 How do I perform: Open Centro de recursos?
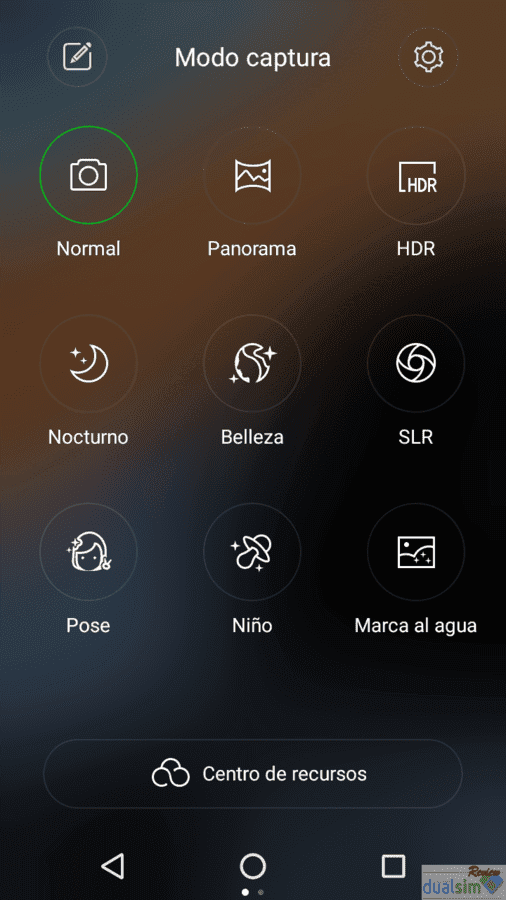click(252, 774)
